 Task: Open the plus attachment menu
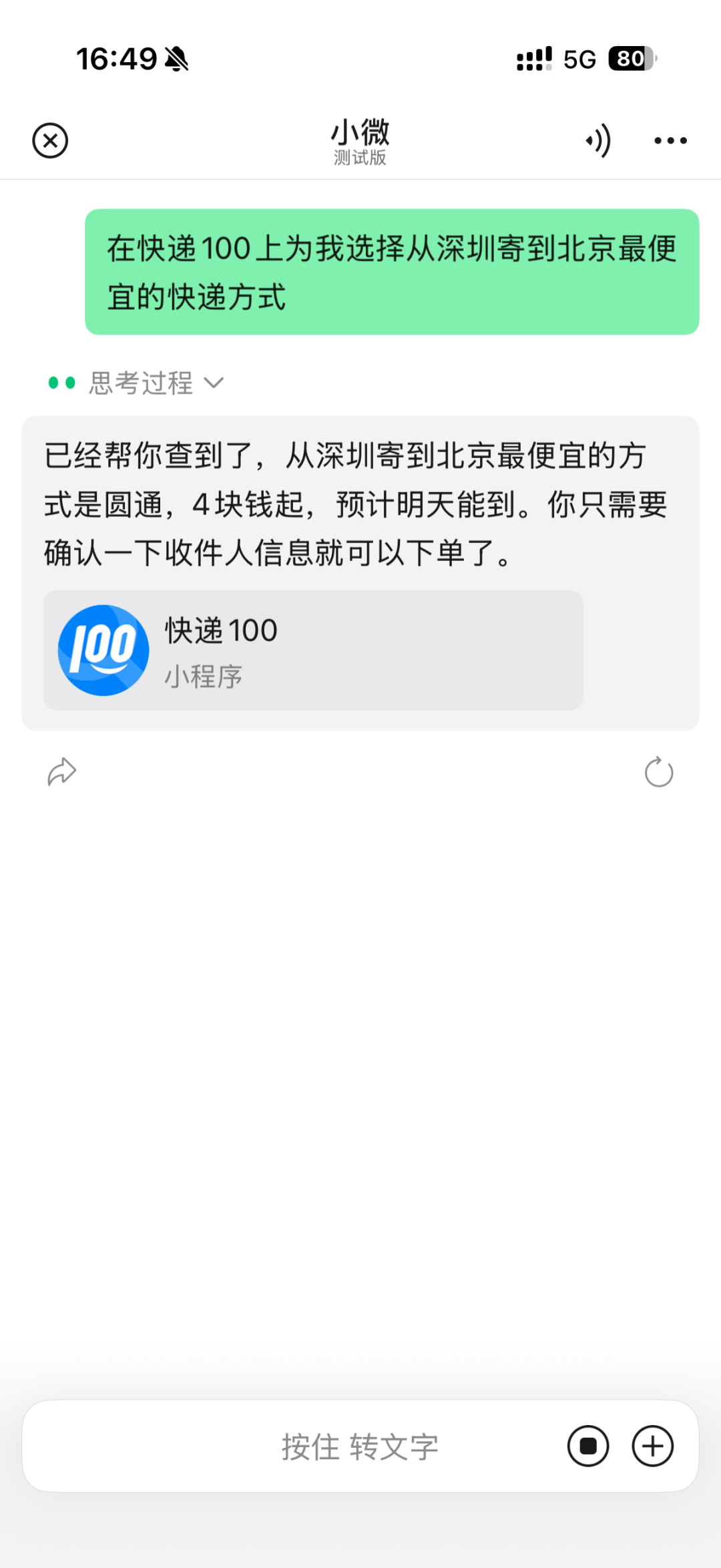point(653,1446)
